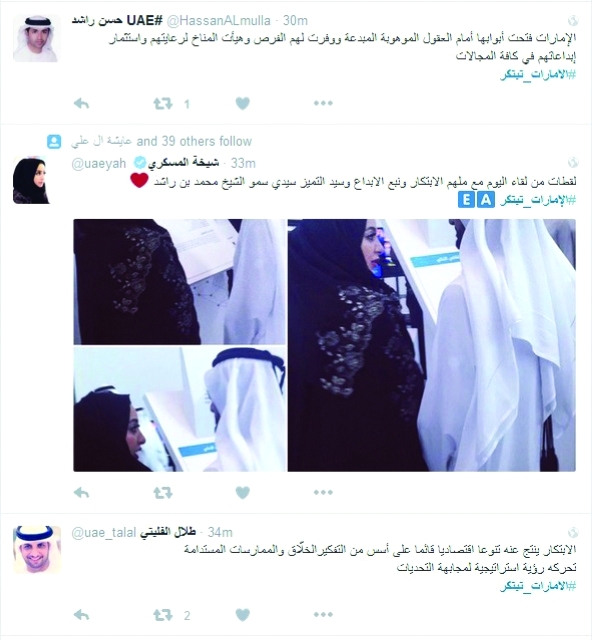592x640 pixels.
Task: Retweet the @uaeyah tweet
Action: click(x=163, y=493)
